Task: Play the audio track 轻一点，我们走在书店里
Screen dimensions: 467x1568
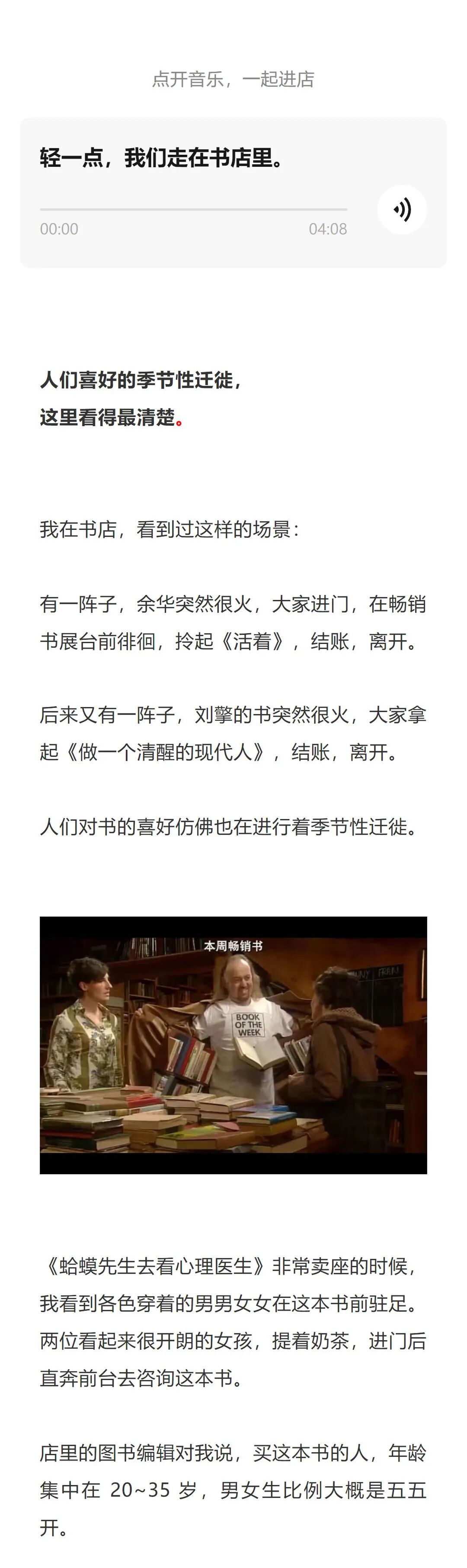Action: pyautogui.click(x=402, y=209)
